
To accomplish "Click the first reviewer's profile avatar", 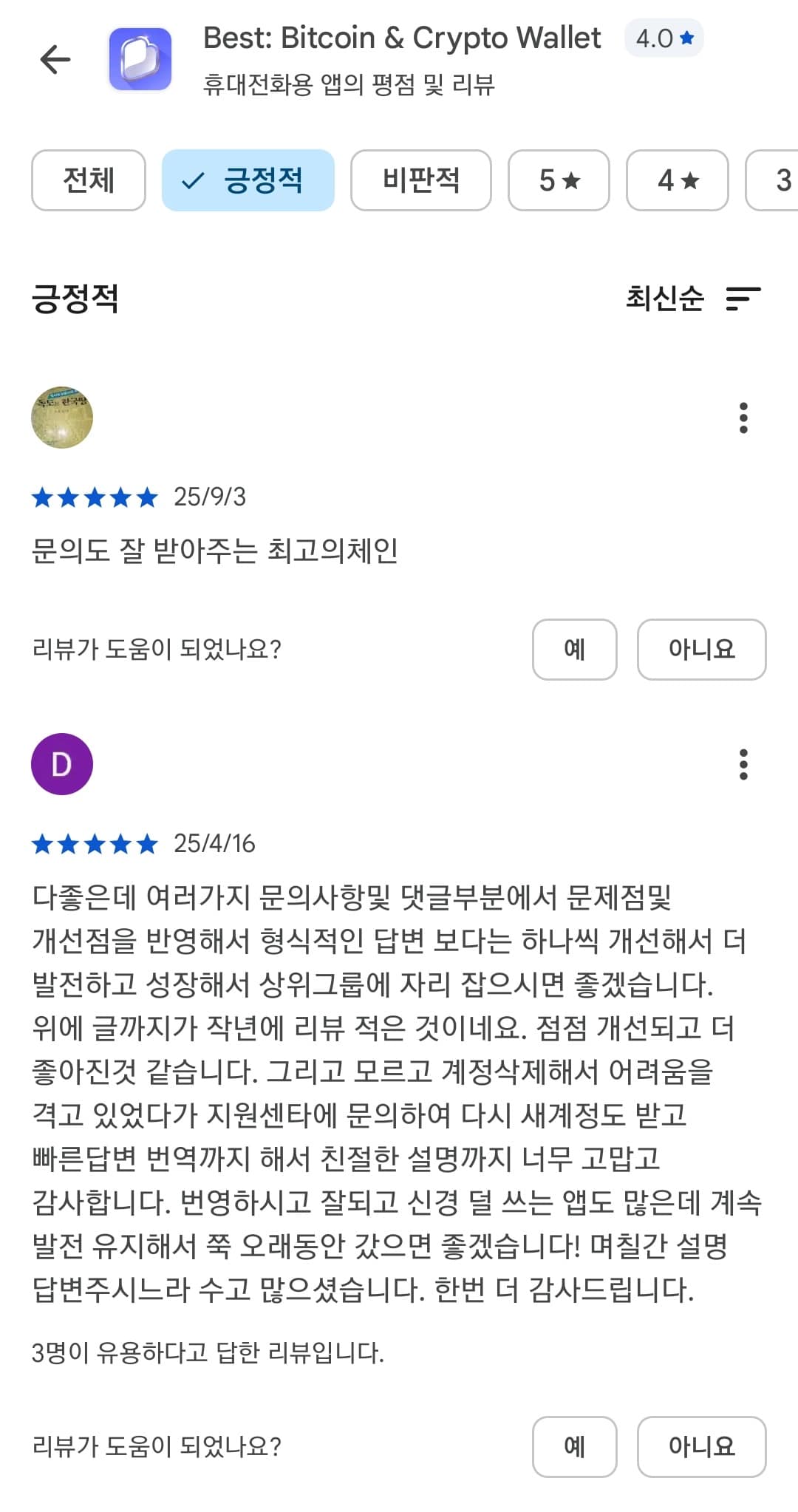I will click(63, 416).
